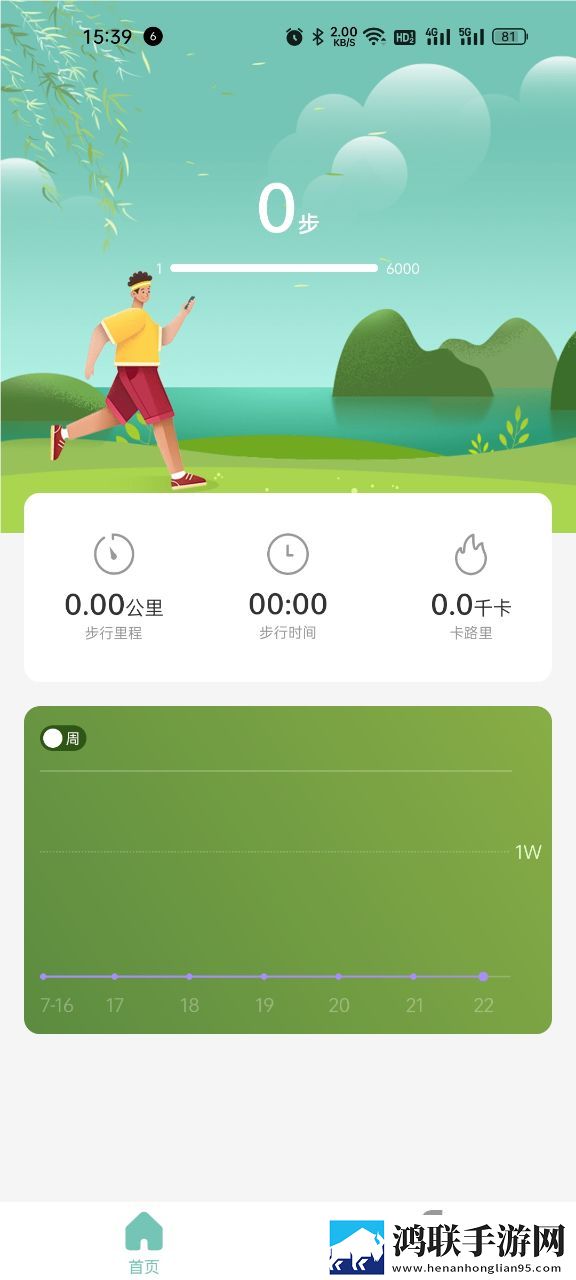Switch to the 首页 tab
The height and width of the screenshot is (1280, 576).
point(144,1243)
